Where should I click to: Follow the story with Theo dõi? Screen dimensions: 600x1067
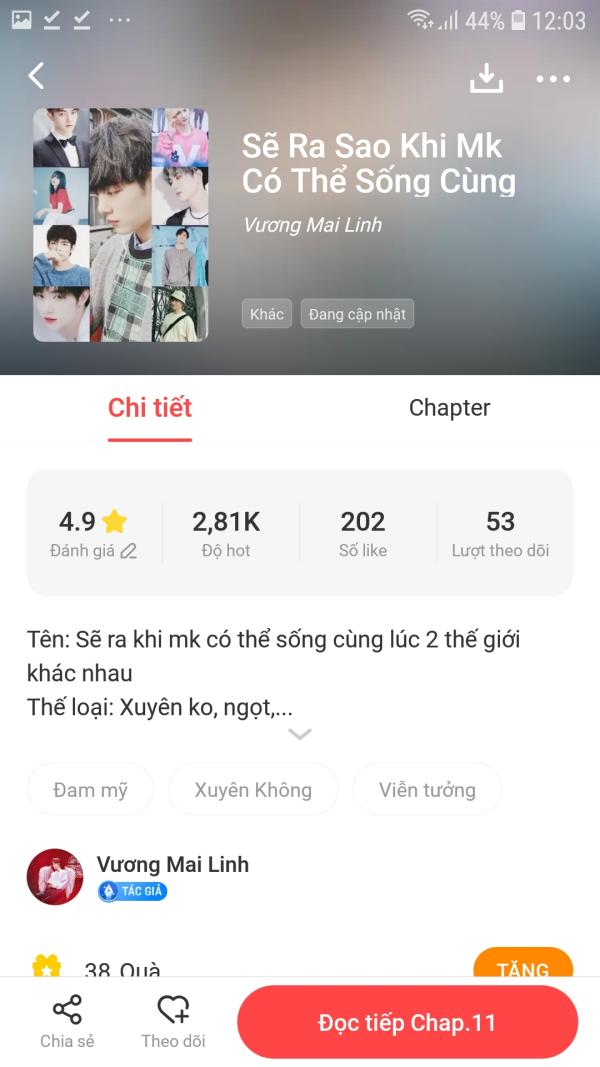[x=173, y=1022]
